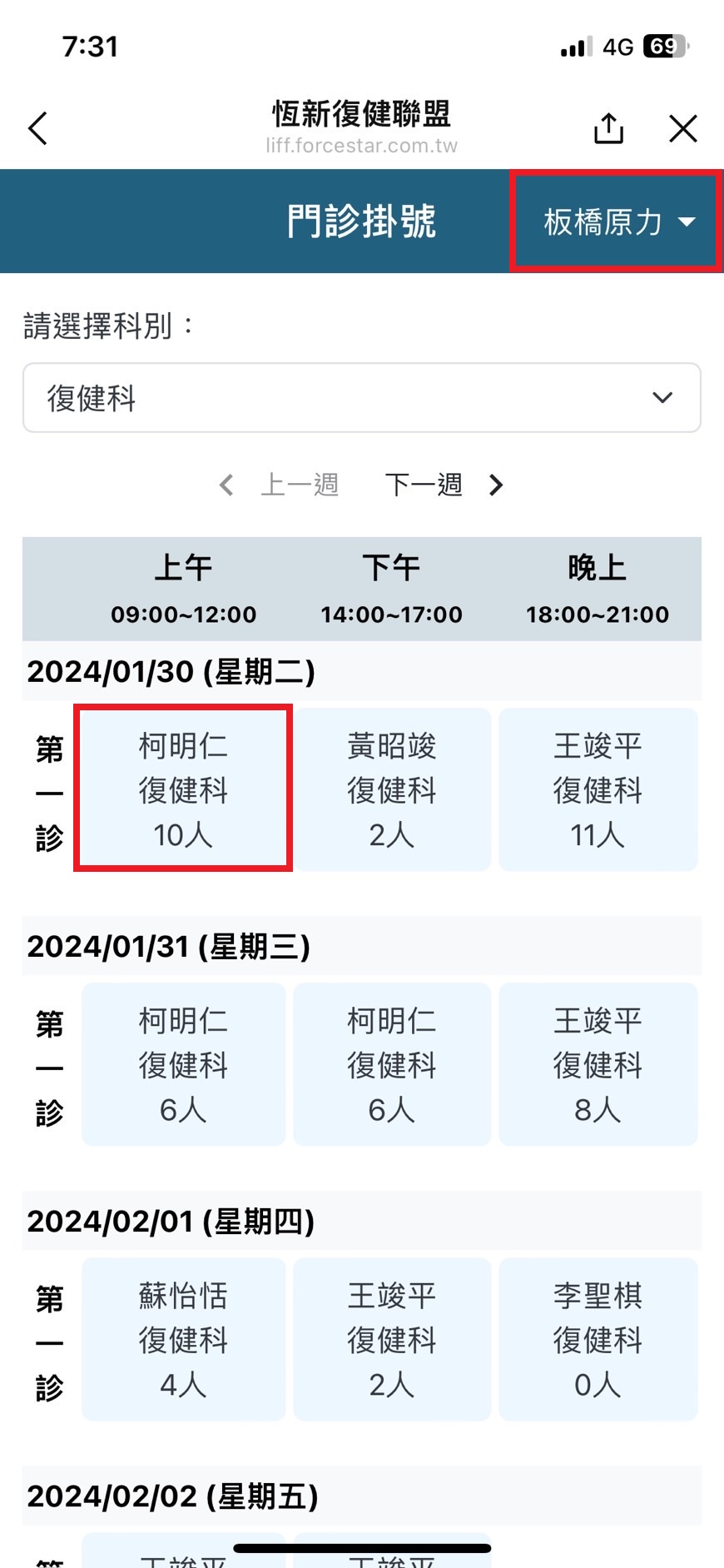This screenshot has width=724, height=1568.
Task: Choose 柯明仁 morning slot on 01/31
Action: 183,1063
